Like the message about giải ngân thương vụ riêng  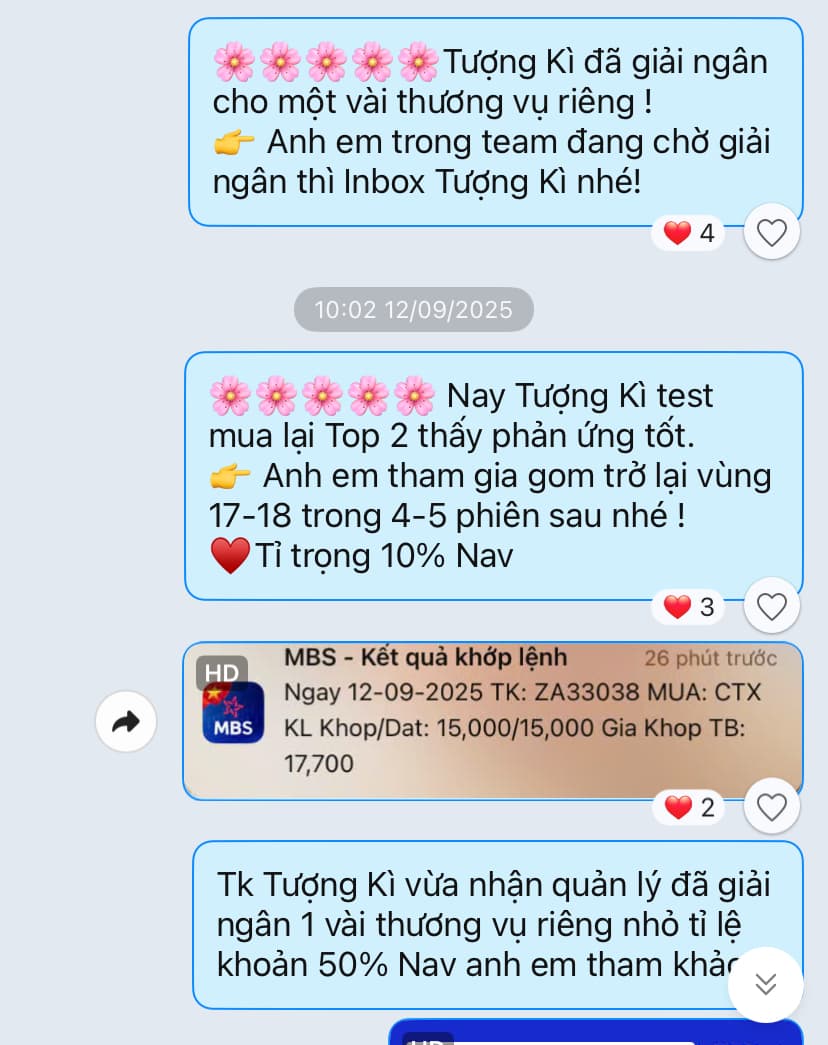pos(771,232)
